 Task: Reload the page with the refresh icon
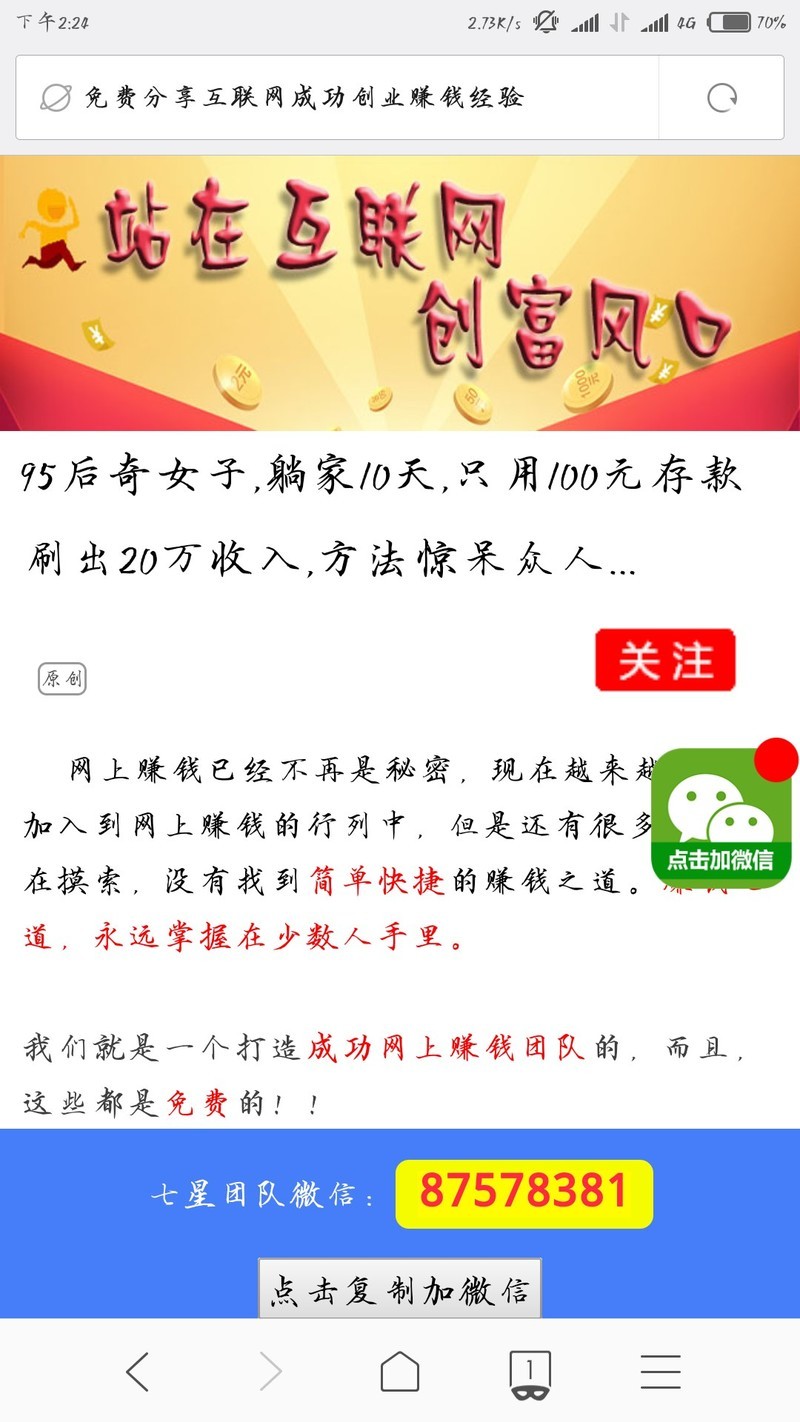coord(722,98)
